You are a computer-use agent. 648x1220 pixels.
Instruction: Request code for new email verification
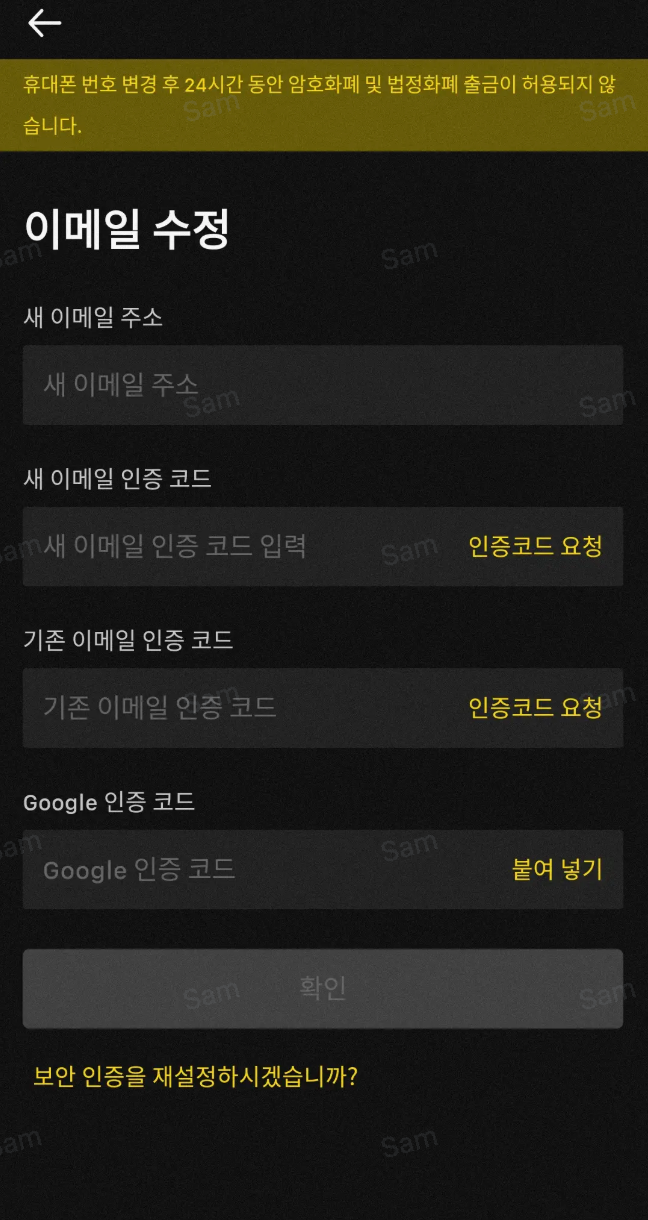(535, 546)
